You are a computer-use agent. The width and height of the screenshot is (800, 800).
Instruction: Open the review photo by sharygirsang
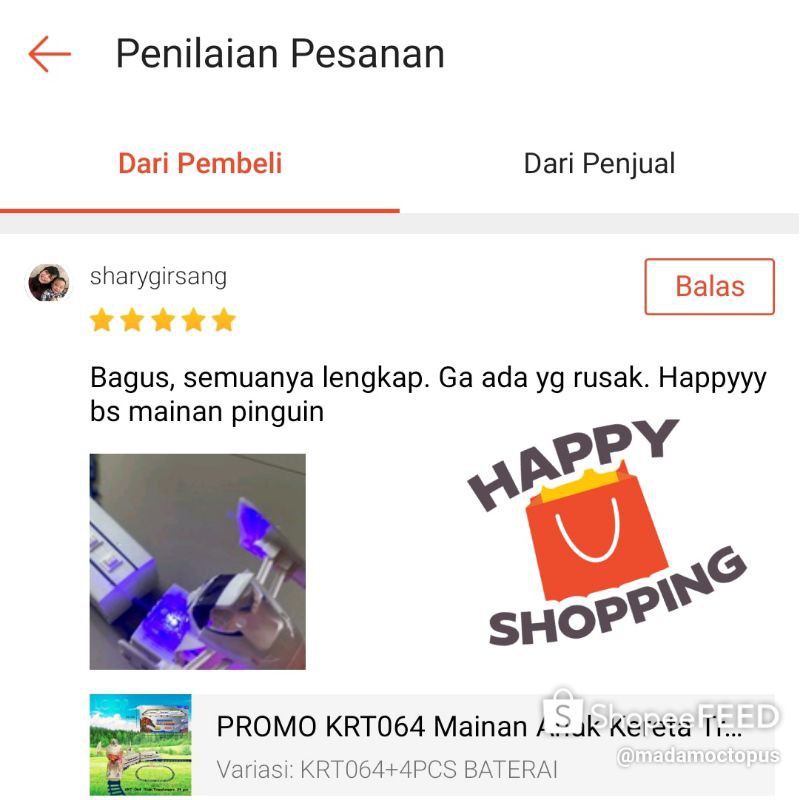click(197, 561)
